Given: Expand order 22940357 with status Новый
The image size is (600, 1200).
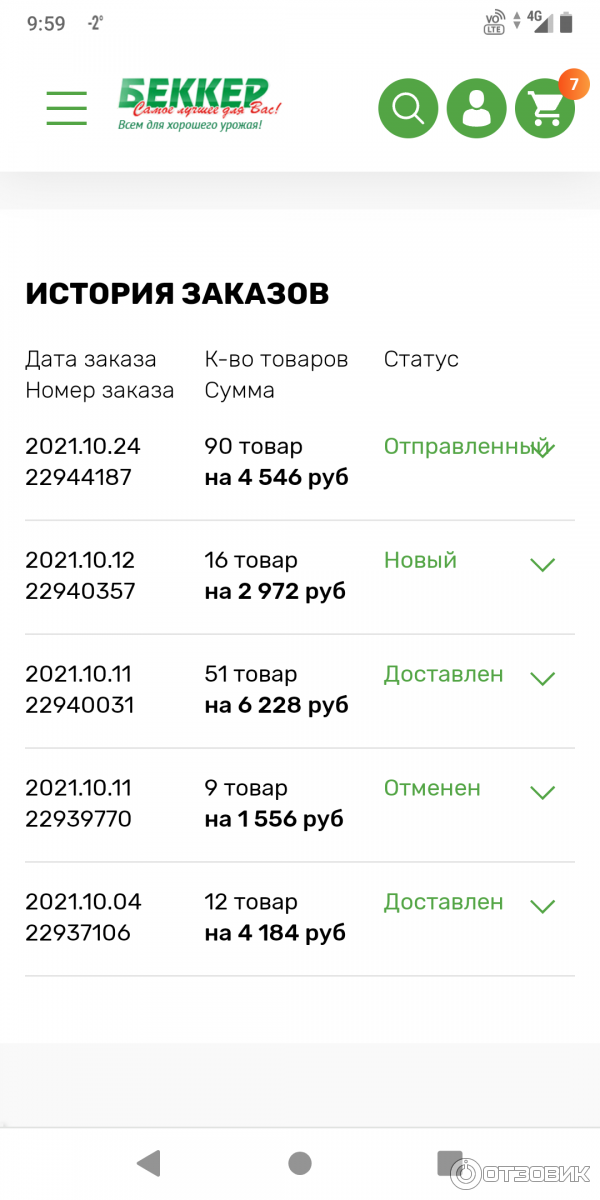Looking at the screenshot, I should [542, 565].
